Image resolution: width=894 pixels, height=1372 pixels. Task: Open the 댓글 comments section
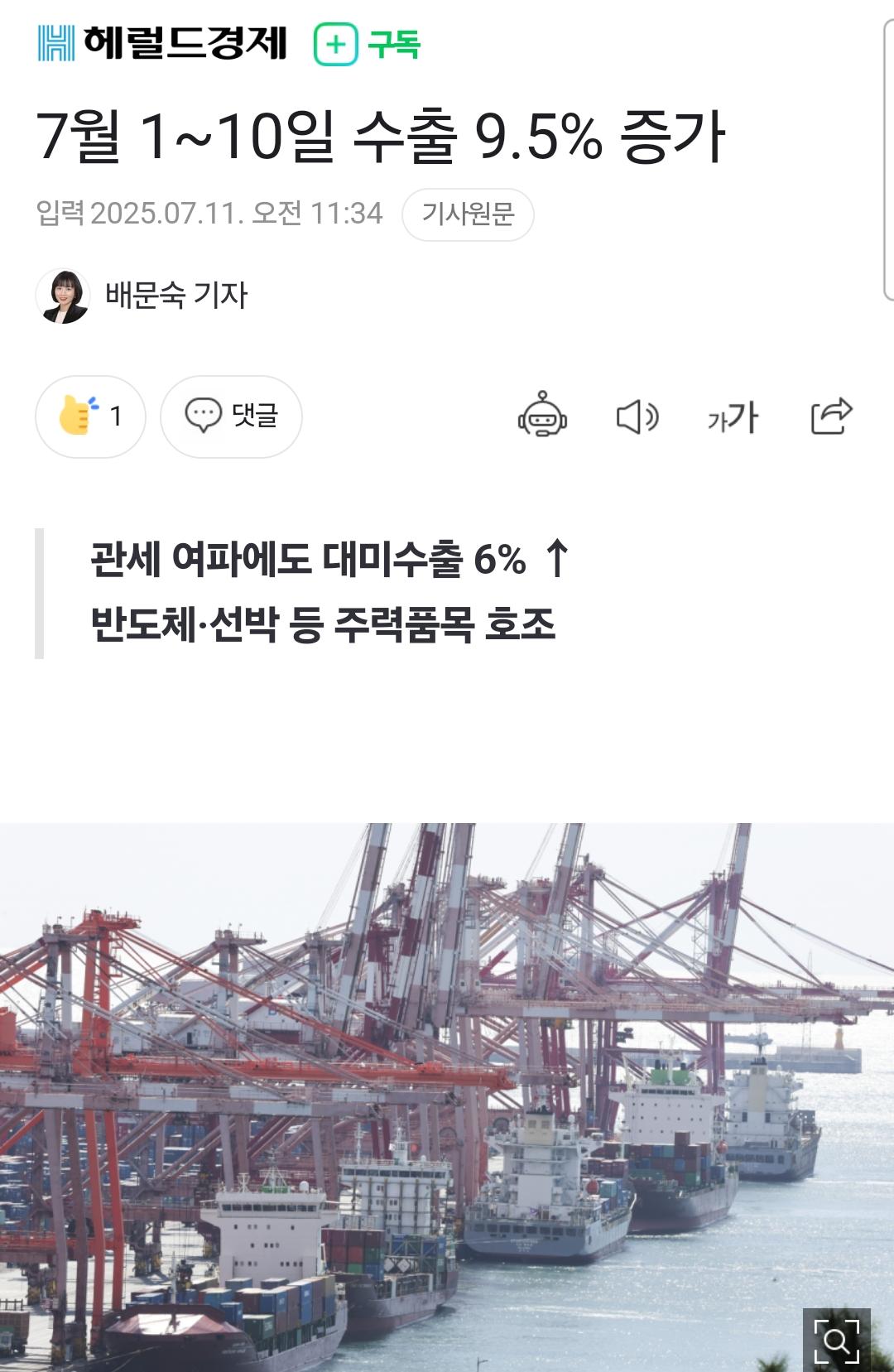click(x=231, y=416)
